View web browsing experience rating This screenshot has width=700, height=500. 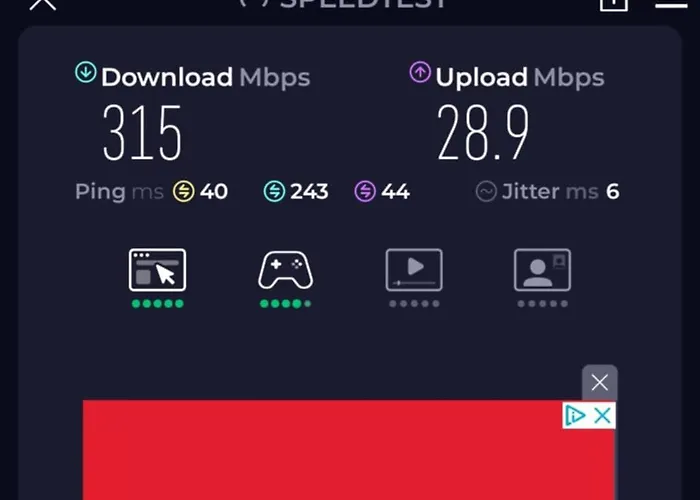click(x=157, y=270)
